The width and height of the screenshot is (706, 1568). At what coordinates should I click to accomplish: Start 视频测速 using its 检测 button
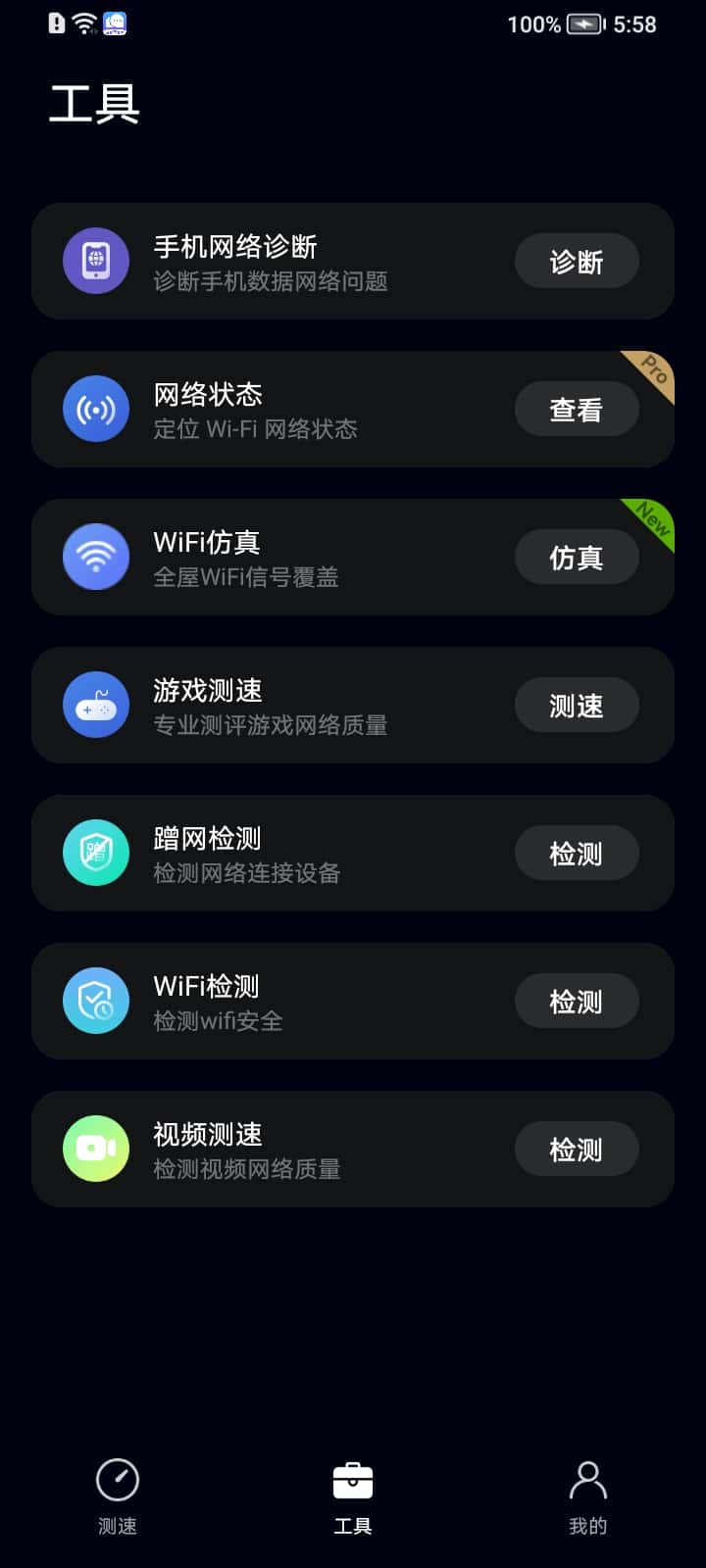click(577, 1150)
